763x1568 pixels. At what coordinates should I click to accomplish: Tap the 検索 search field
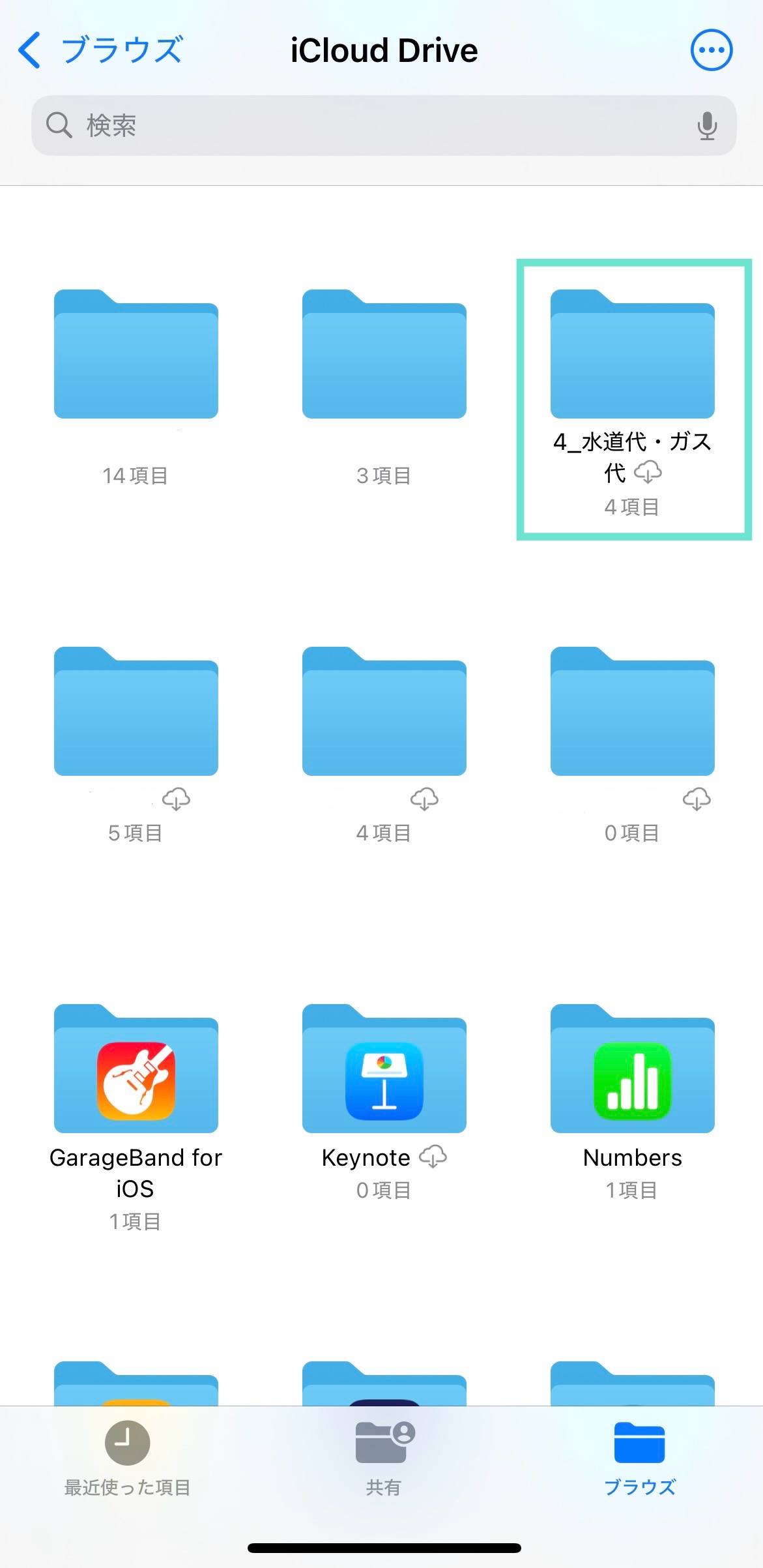(x=384, y=125)
